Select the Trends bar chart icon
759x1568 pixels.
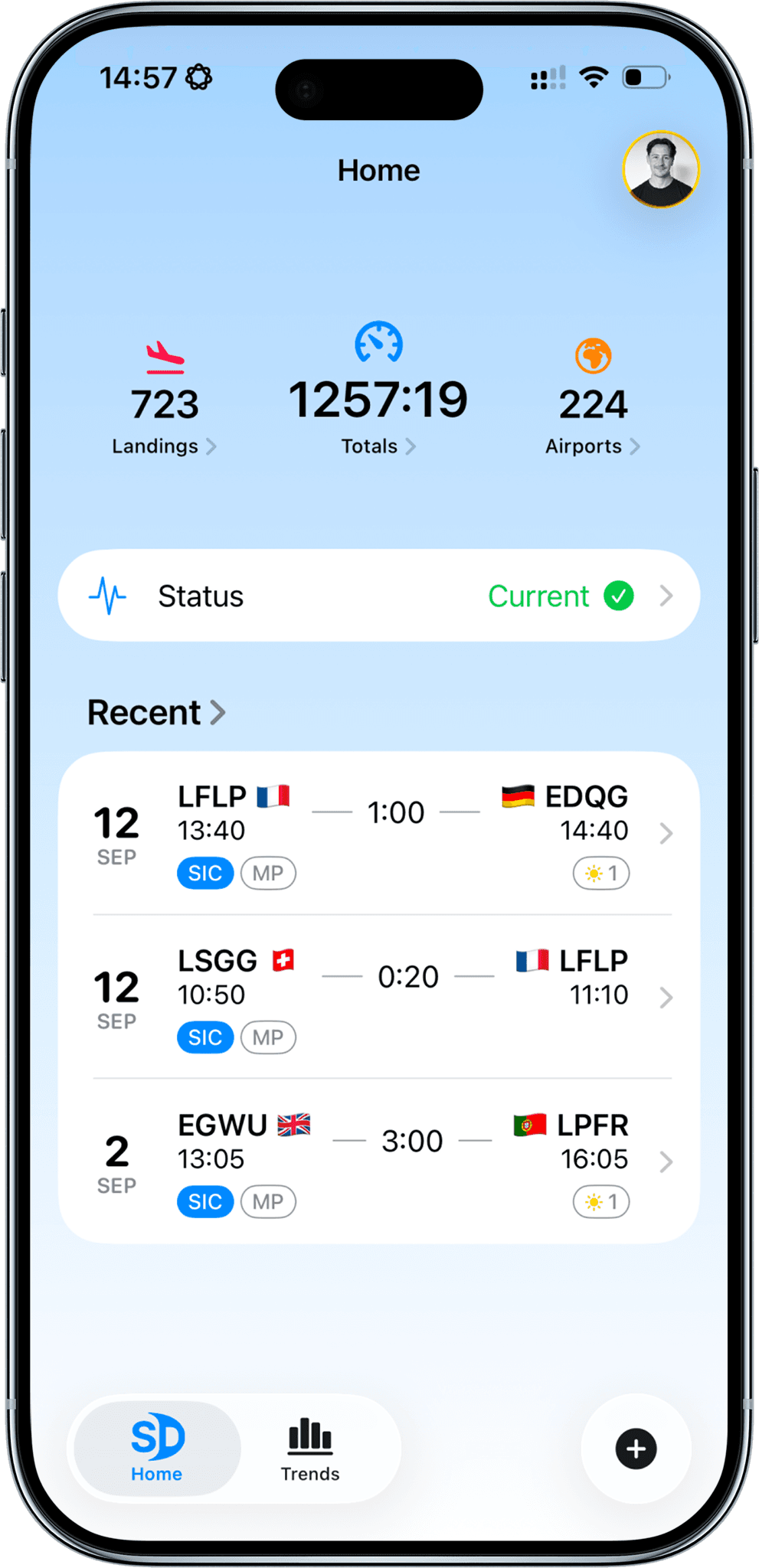tap(309, 1436)
